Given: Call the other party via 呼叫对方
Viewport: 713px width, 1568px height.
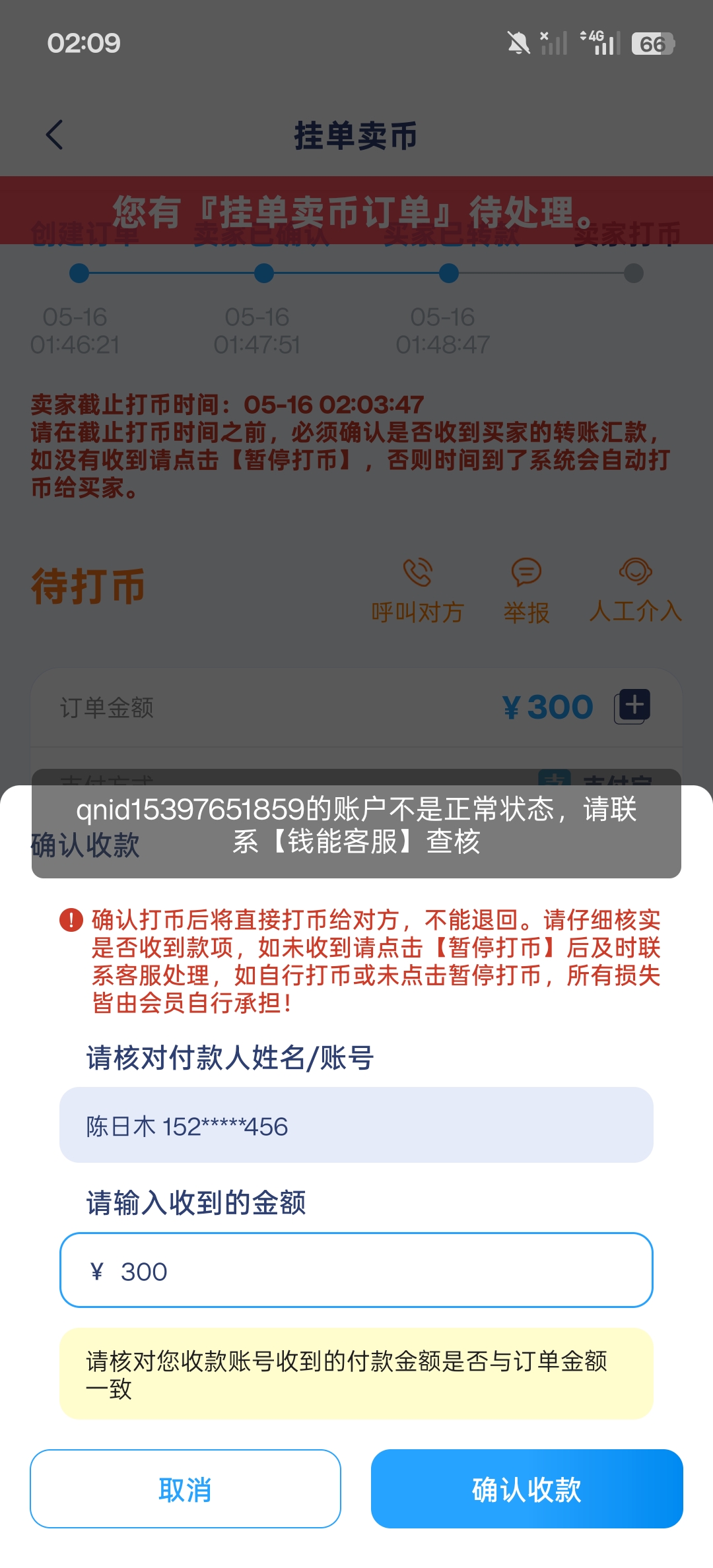Looking at the screenshot, I should click(x=417, y=591).
